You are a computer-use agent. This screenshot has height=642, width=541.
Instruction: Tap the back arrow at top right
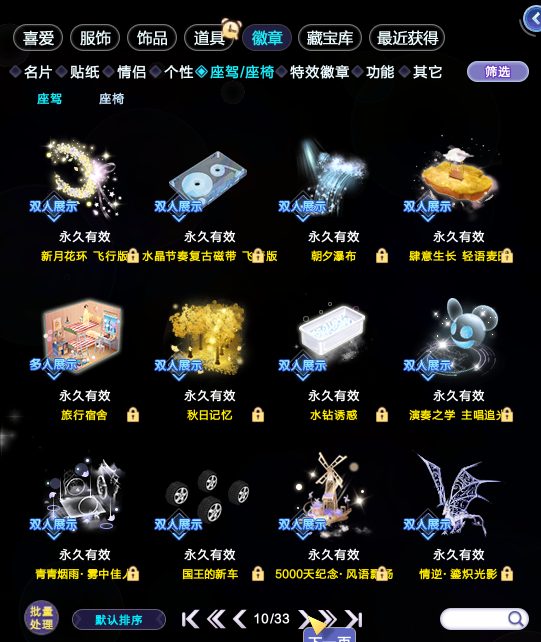[533, 18]
